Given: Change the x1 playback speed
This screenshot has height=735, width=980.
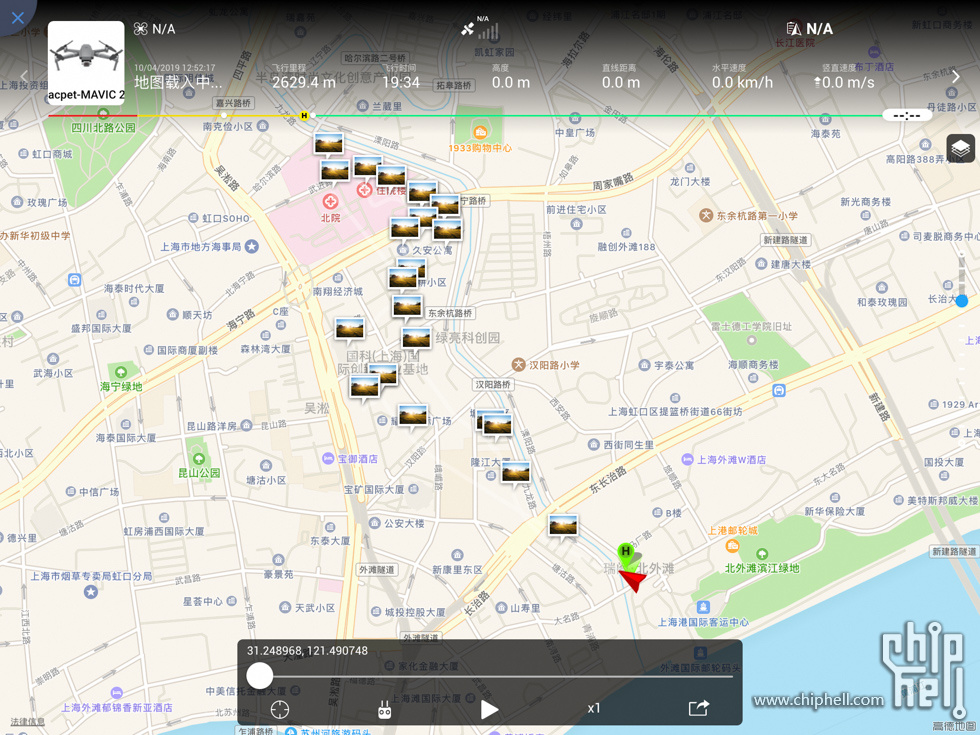Looking at the screenshot, I should point(594,708).
